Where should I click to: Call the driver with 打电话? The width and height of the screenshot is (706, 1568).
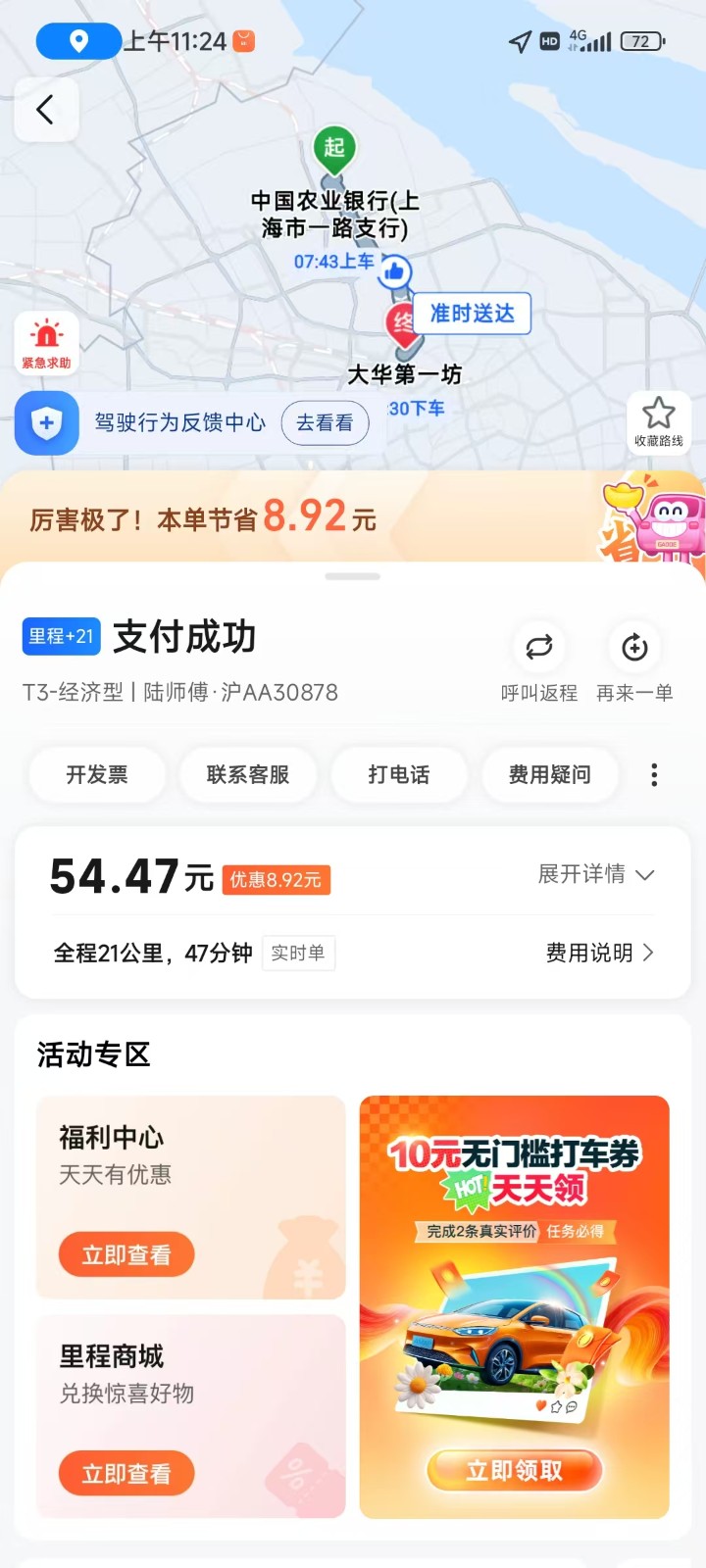coord(398,775)
